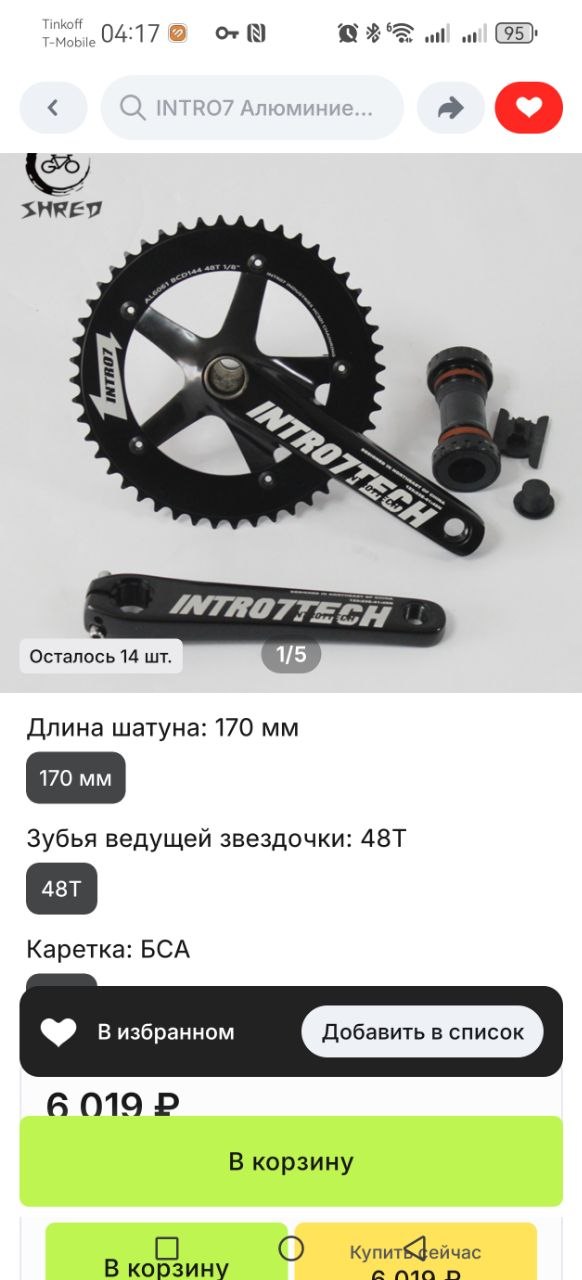Go to home via system navigation circle
582x1280 pixels.
tap(291, 1248)
